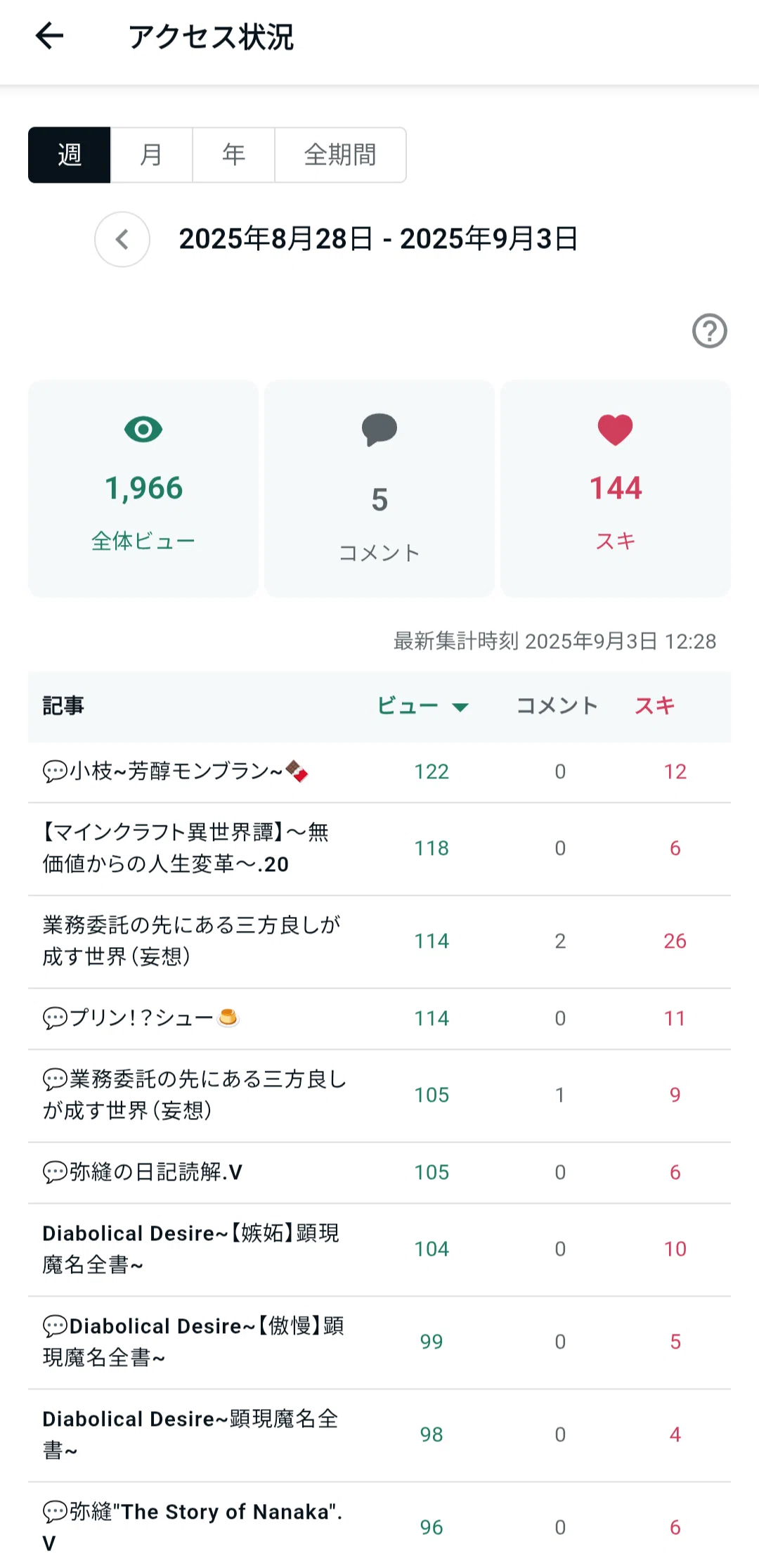The height and width of the screenshot is (1568, 759).
Task: Switch to the 年 (year) tab
Action: click(x=233, y=155)
